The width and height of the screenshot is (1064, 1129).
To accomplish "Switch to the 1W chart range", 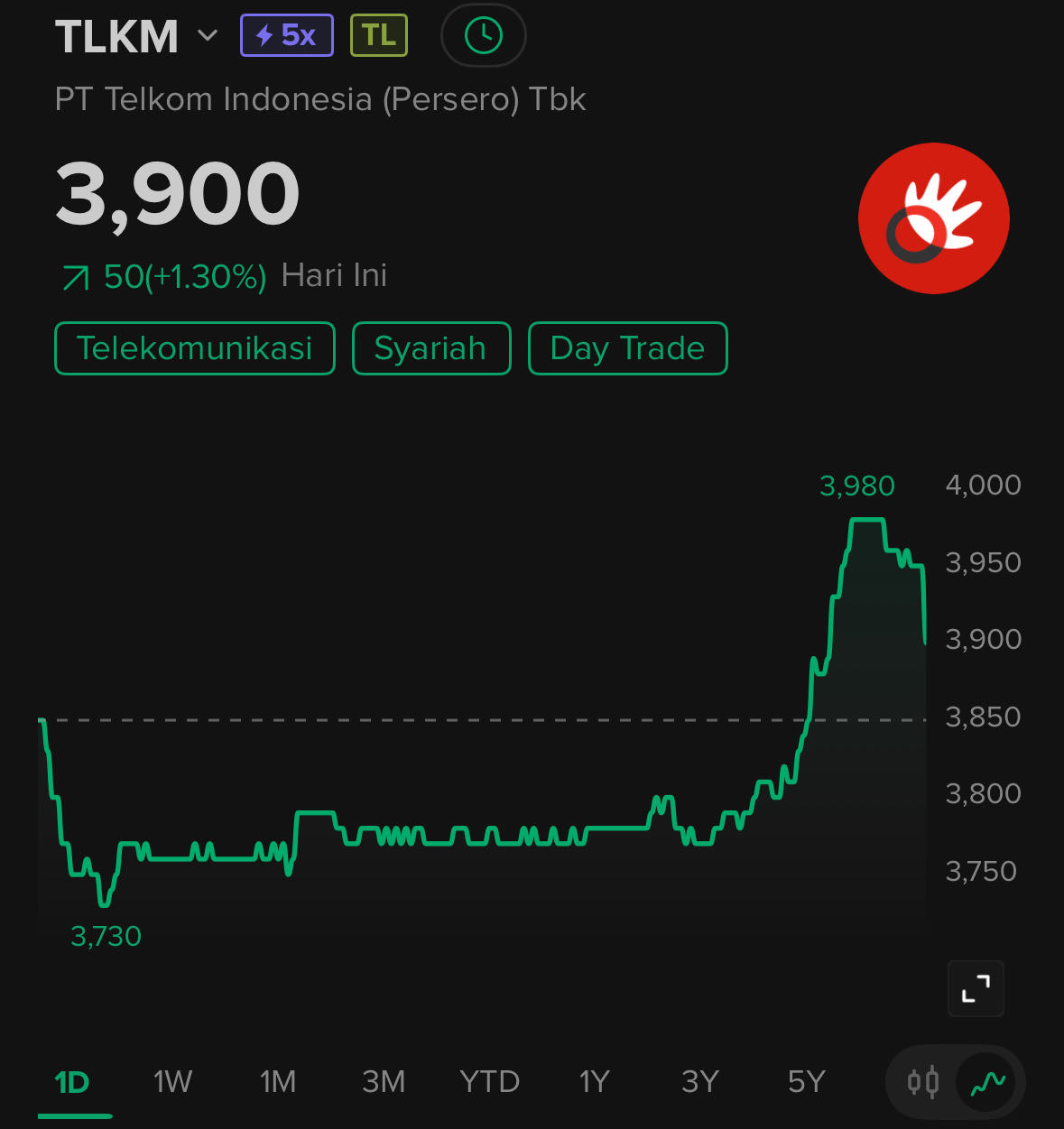I will 172,1081.
